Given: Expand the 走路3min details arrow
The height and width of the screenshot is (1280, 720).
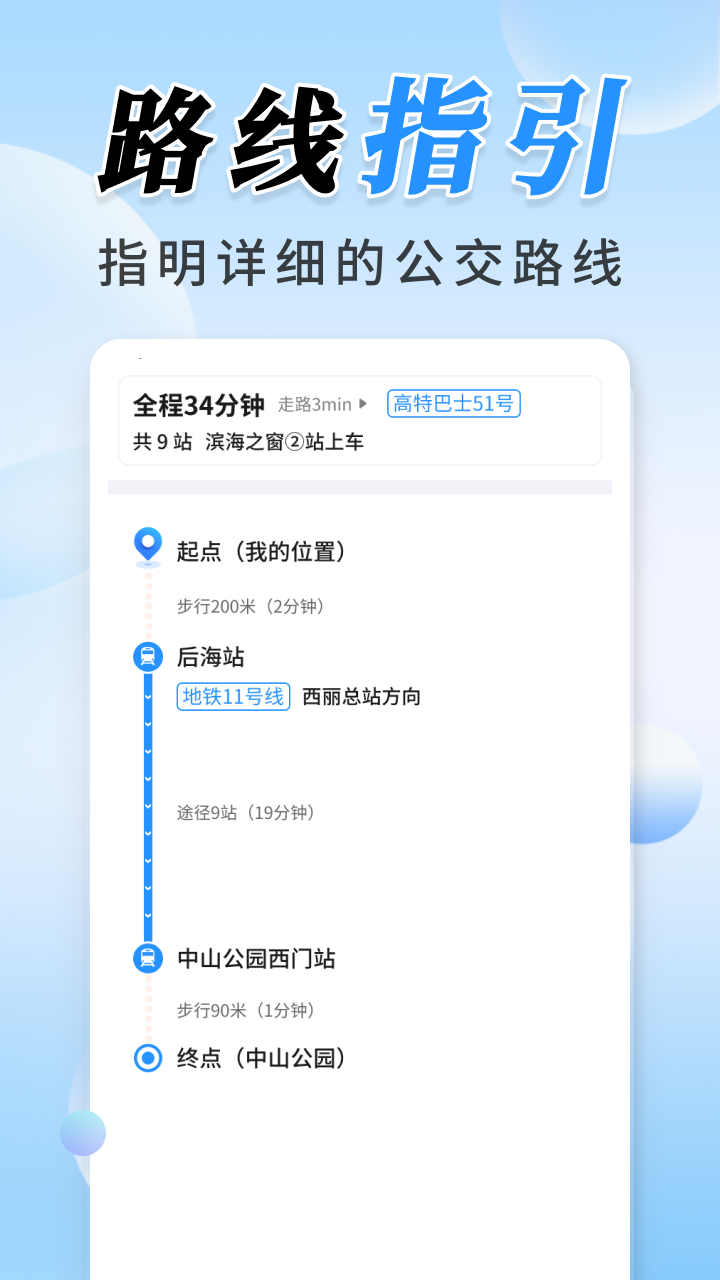Looking at the screenshot, I should [363, 404].
